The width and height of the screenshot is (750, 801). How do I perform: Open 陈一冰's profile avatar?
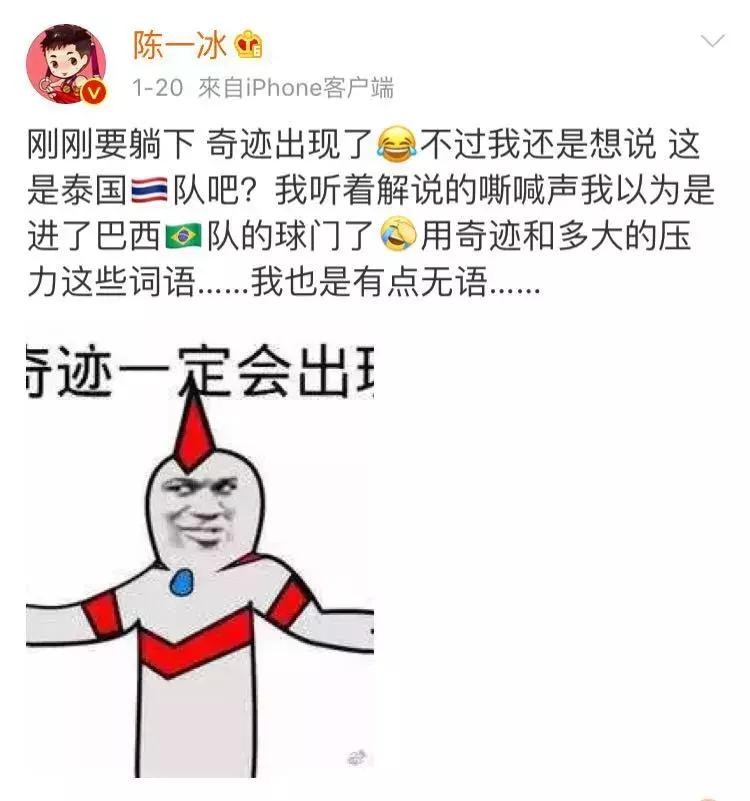click(x=67, y=64)
